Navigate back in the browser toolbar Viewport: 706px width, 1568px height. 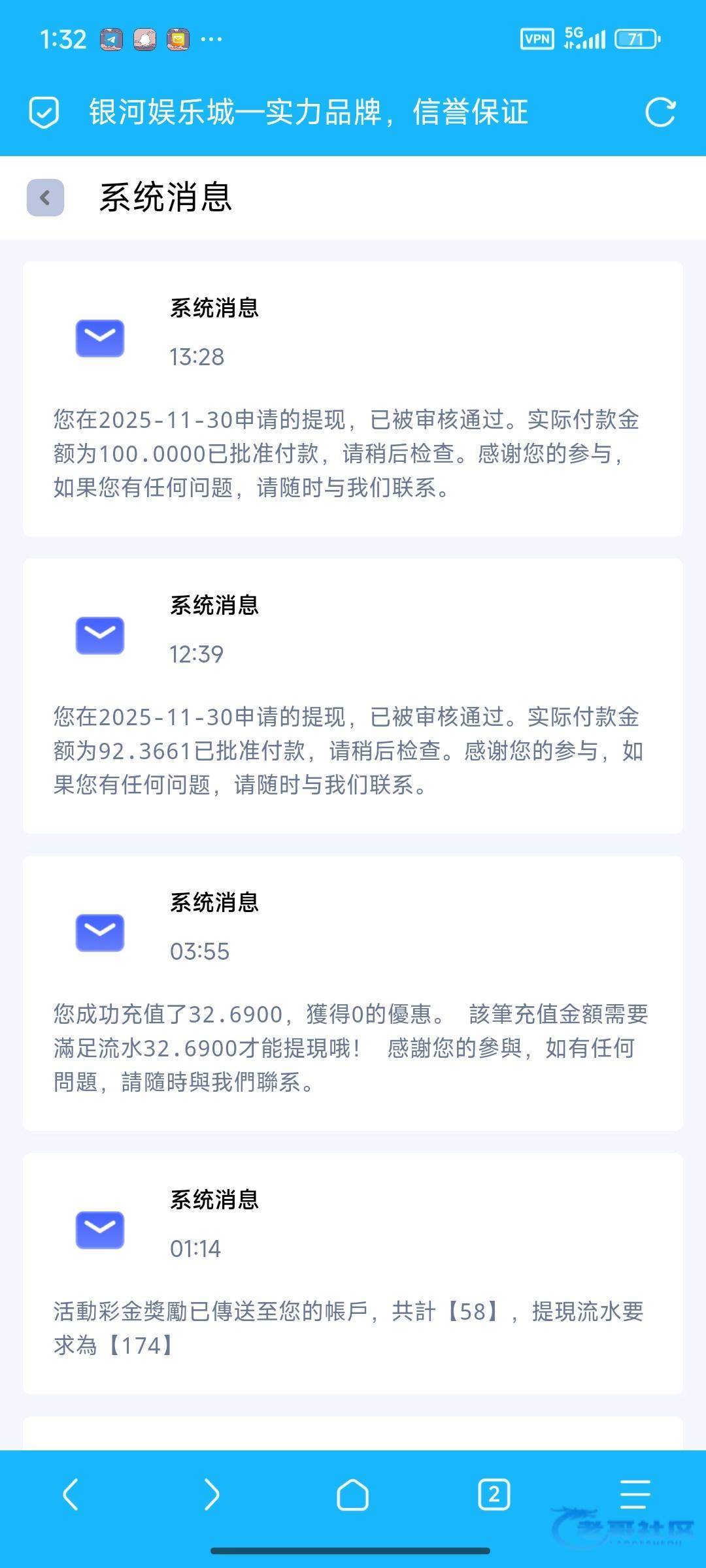(x=71, y=1494)
